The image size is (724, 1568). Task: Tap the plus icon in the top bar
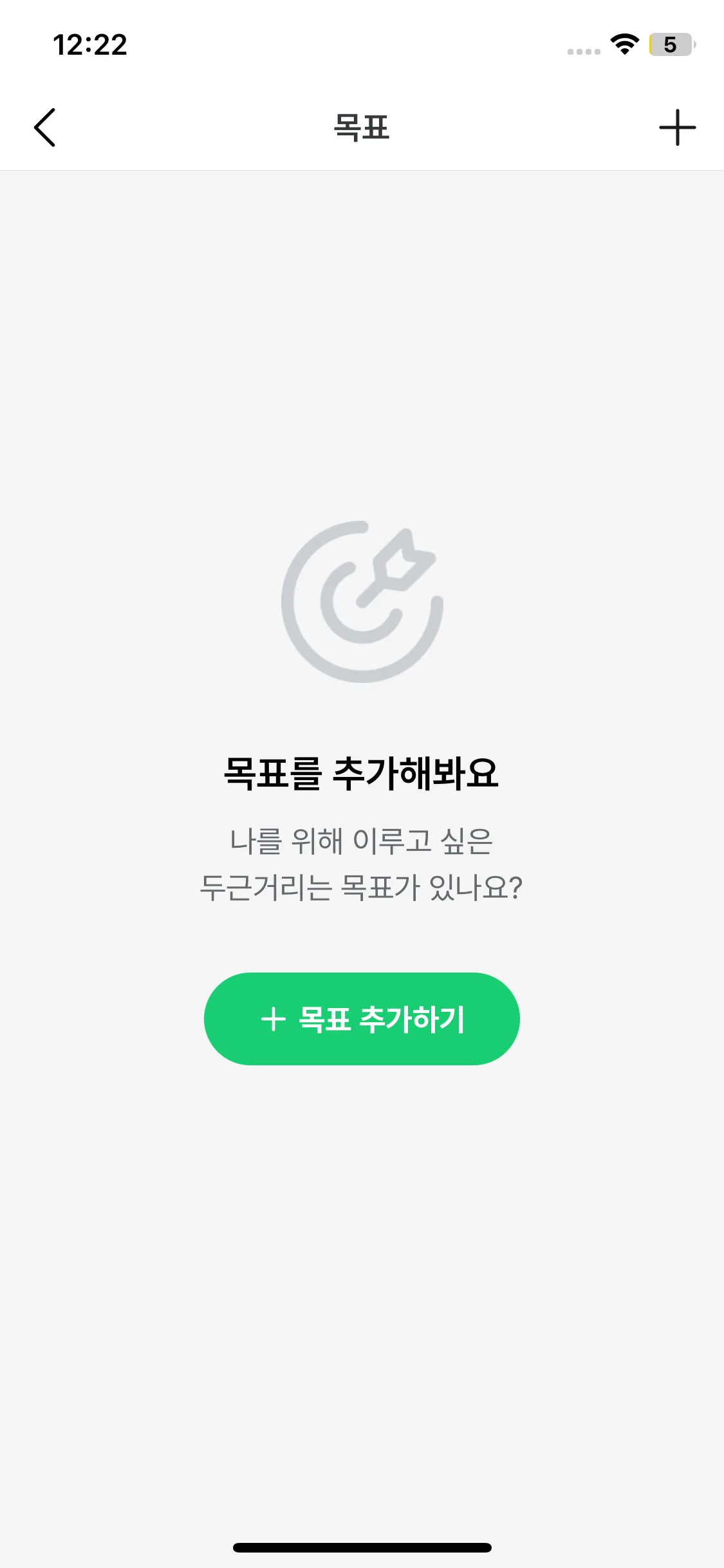tap(677, 127)
